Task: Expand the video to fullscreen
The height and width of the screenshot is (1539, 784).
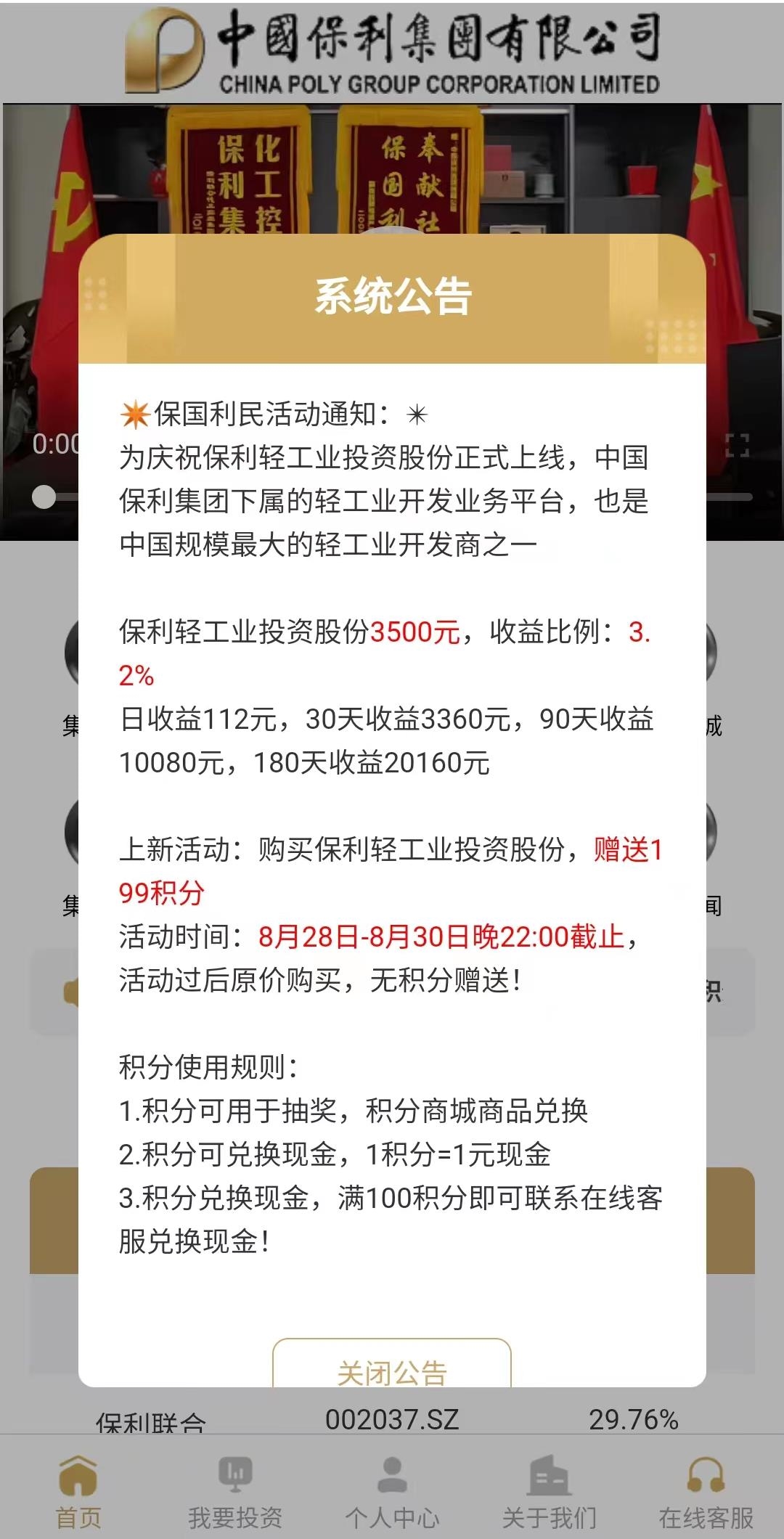Action: click(737, 445)
